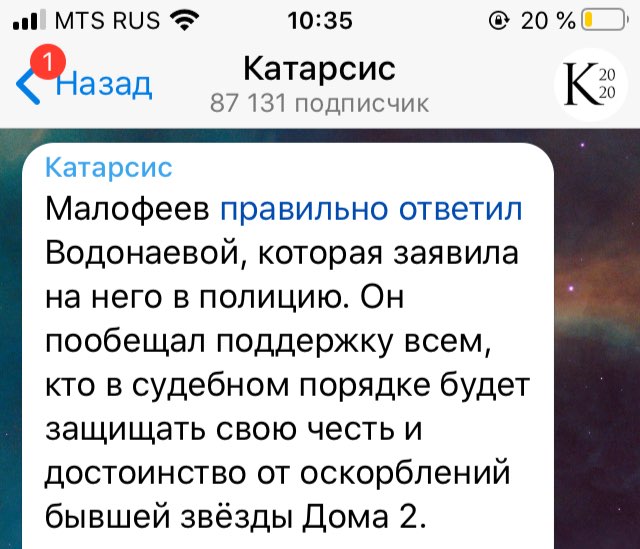The height and width of the screenshot is (549, 640).
Task: Open the link правильно ответил
Action: tap(370, 211)
